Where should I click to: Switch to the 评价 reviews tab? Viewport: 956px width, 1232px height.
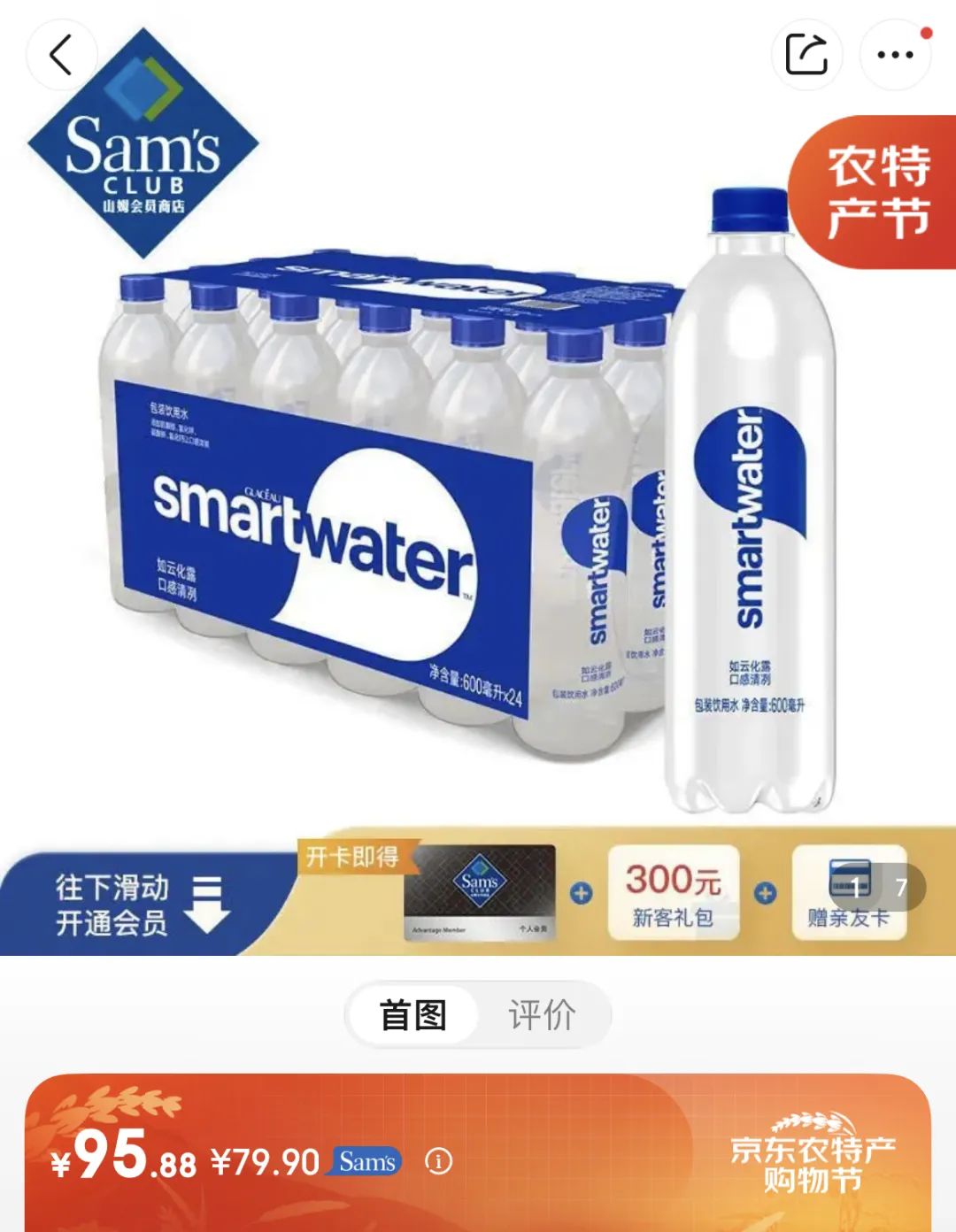click(542, 1014)
